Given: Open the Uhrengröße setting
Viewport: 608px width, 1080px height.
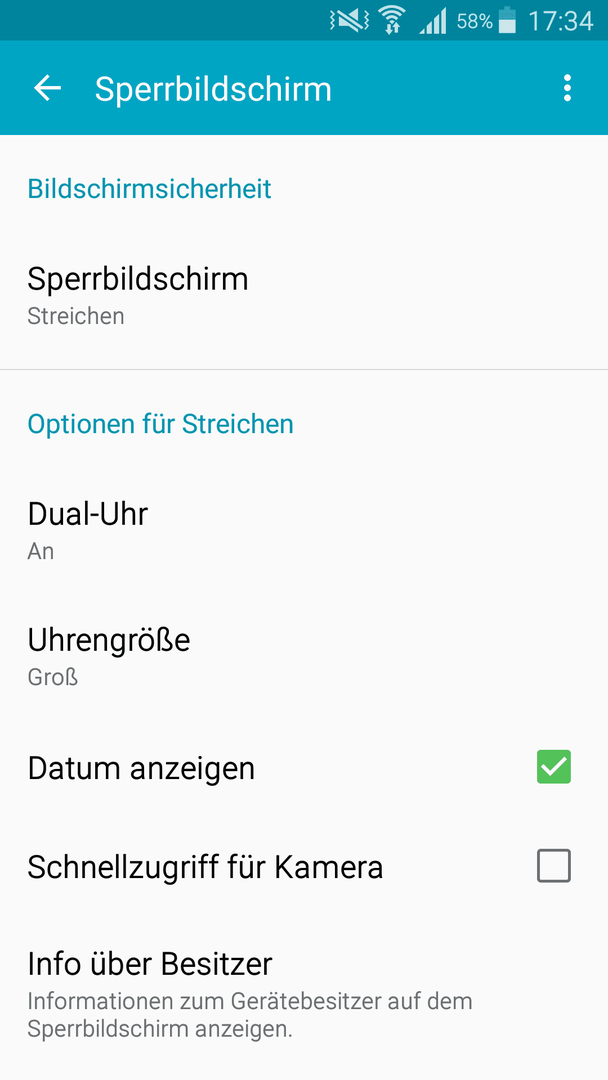Looking at the screenshot, I should 304,656.
